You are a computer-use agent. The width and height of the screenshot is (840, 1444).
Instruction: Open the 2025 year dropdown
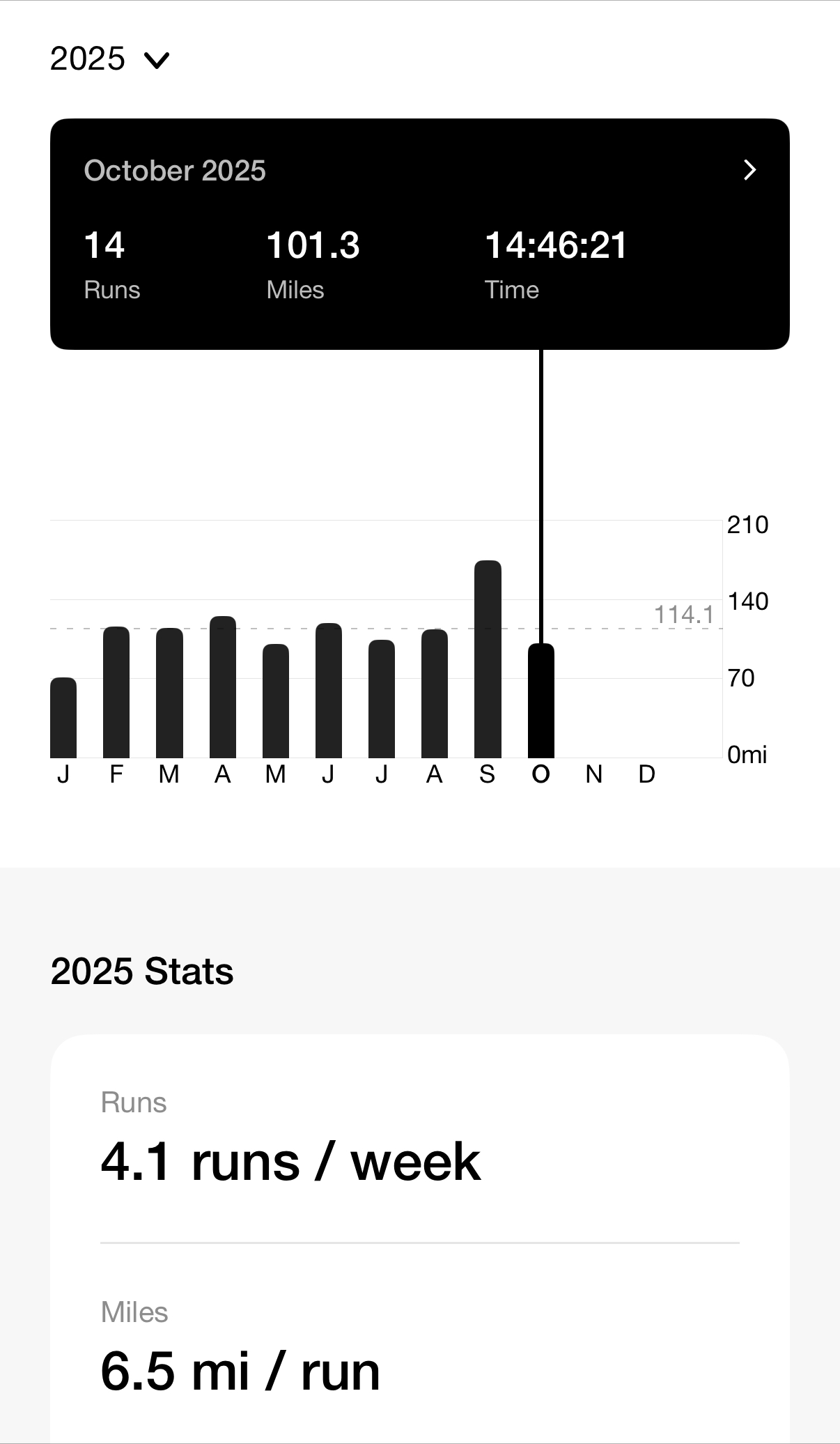pos(110,59)
